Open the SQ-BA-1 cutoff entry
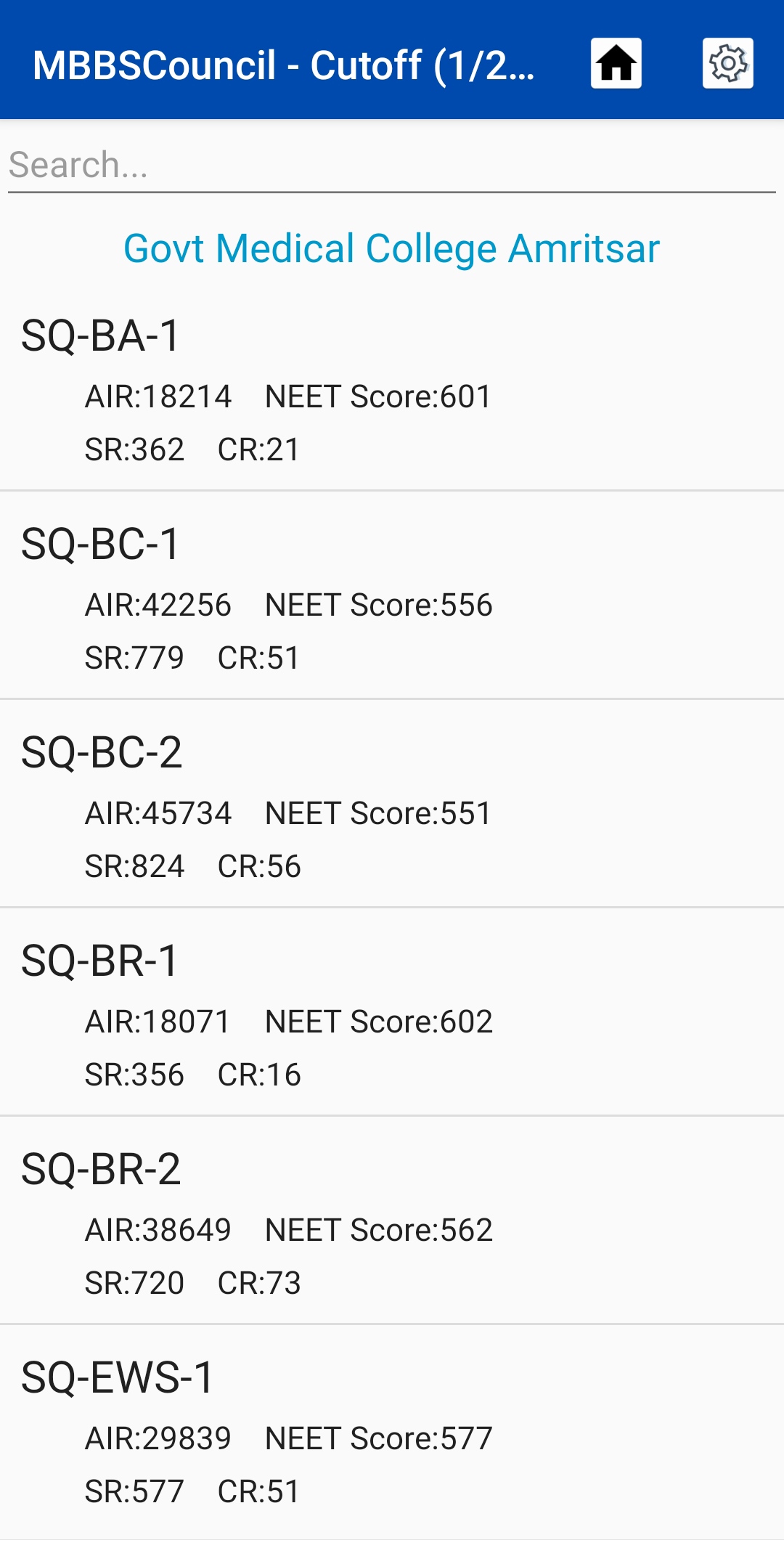This screenshot has width=784, height=1556. click(392, 387)
